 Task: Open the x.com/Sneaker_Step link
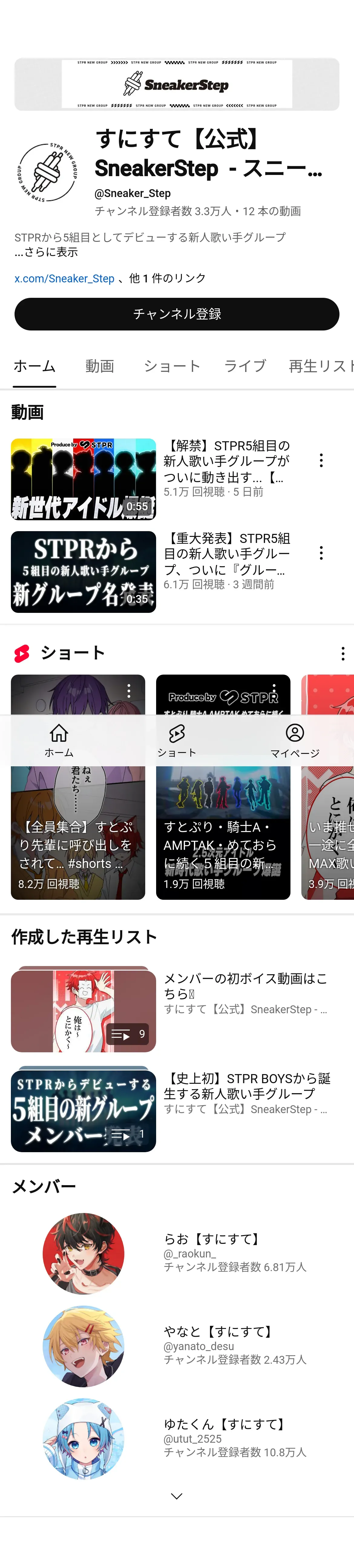pyautogui.click(x=64, y=278)
